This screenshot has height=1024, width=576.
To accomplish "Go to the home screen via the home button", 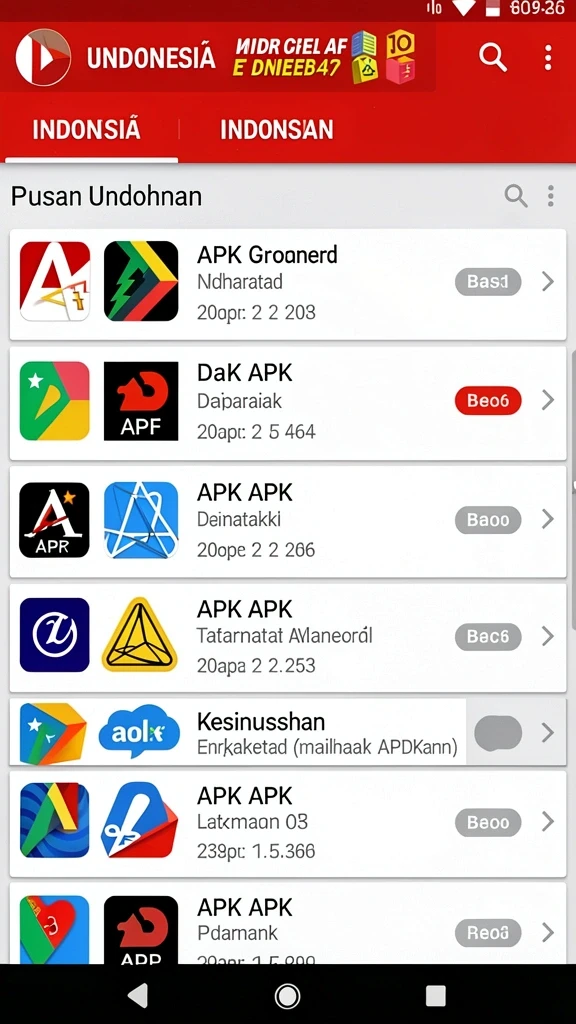I will [287, 995].
